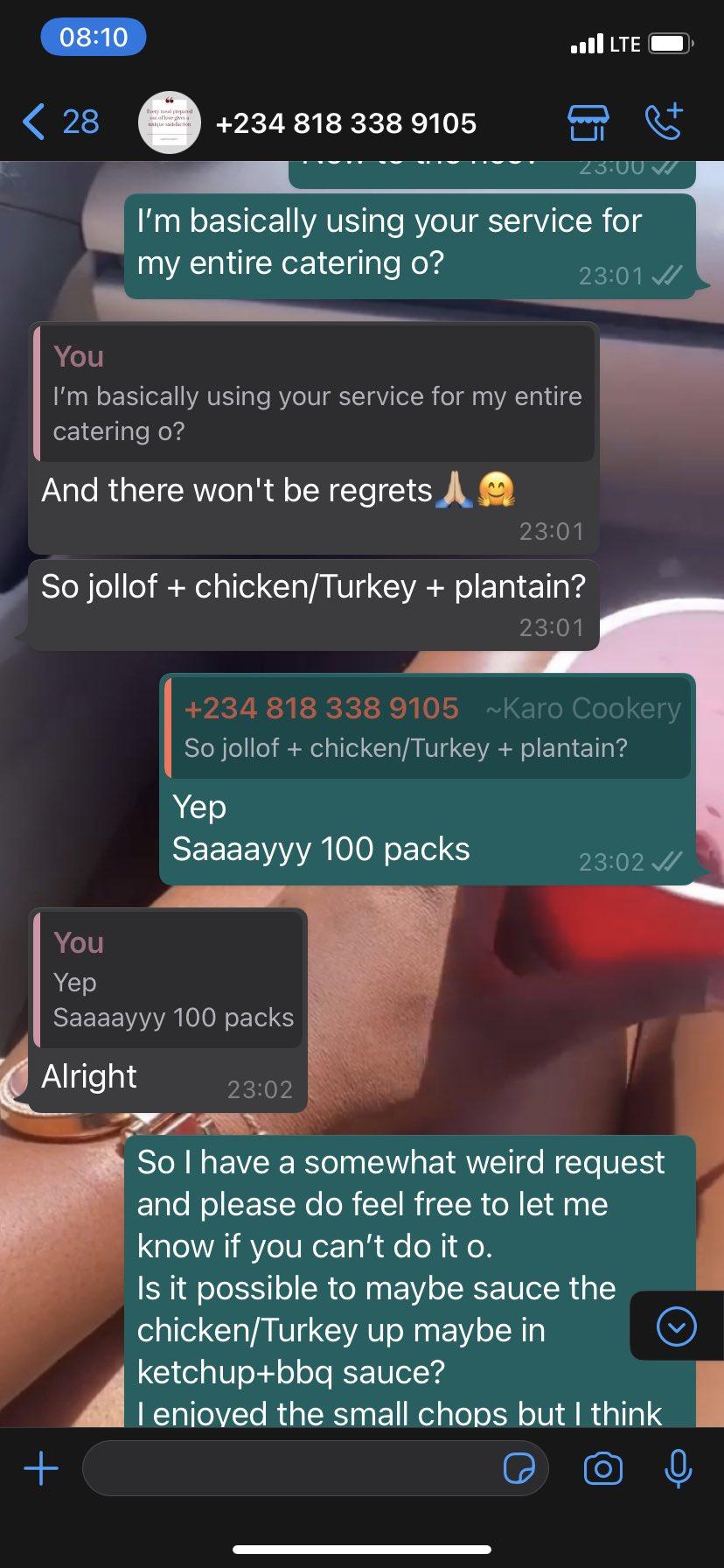Tap quoted "I'm basically using your service" reply
Viewport: 724px width, 1568px height.
coord(313,394)
